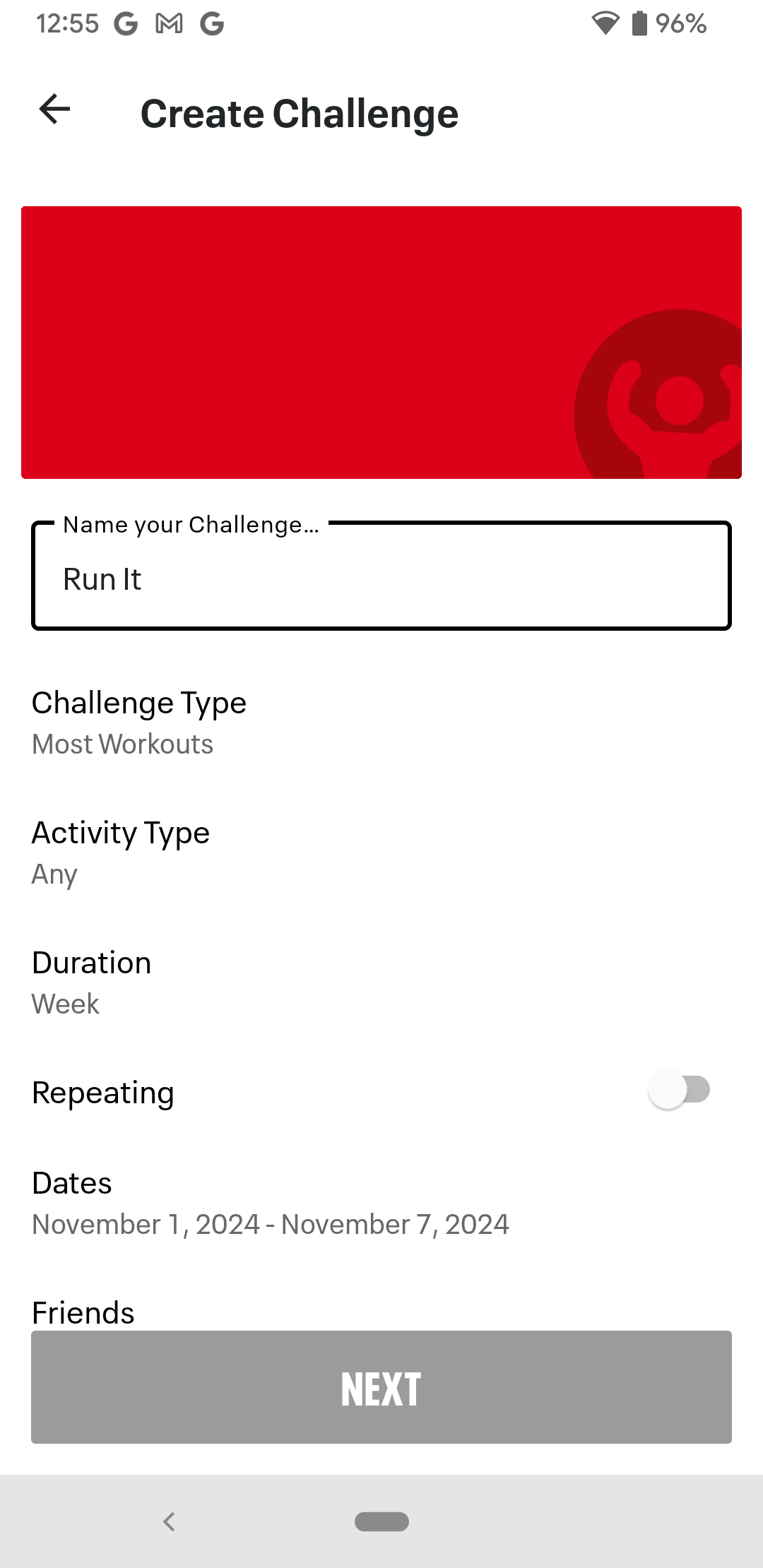This screenshot has height=1568, width=763.
Task: Tap the NEXT button
Action: click(x=381, y=1387)
